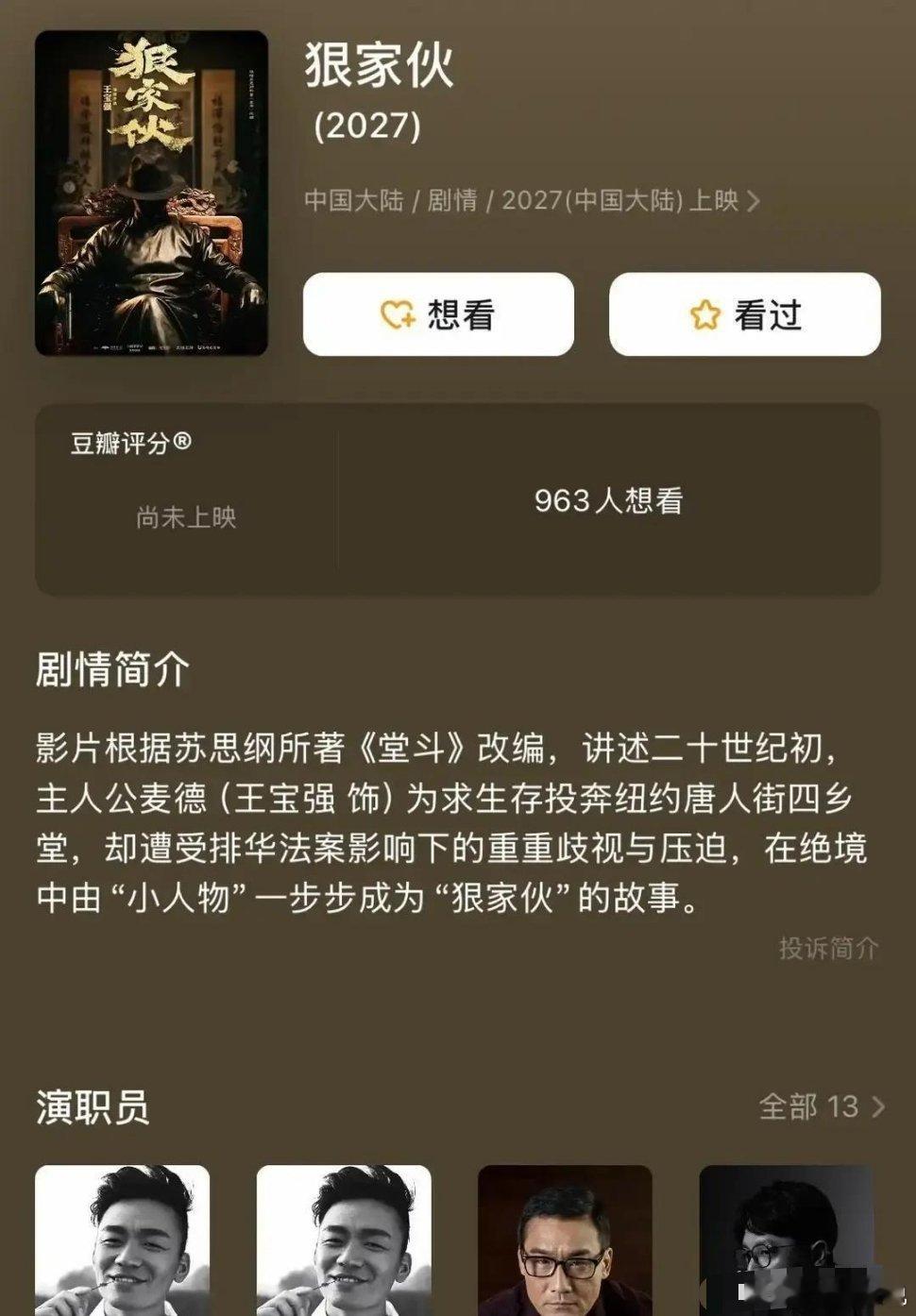Image resolution: width=916 pixels, height=1316 pixels.
Task: Switch to the 剧情简介 section
Action: [113, 668]
